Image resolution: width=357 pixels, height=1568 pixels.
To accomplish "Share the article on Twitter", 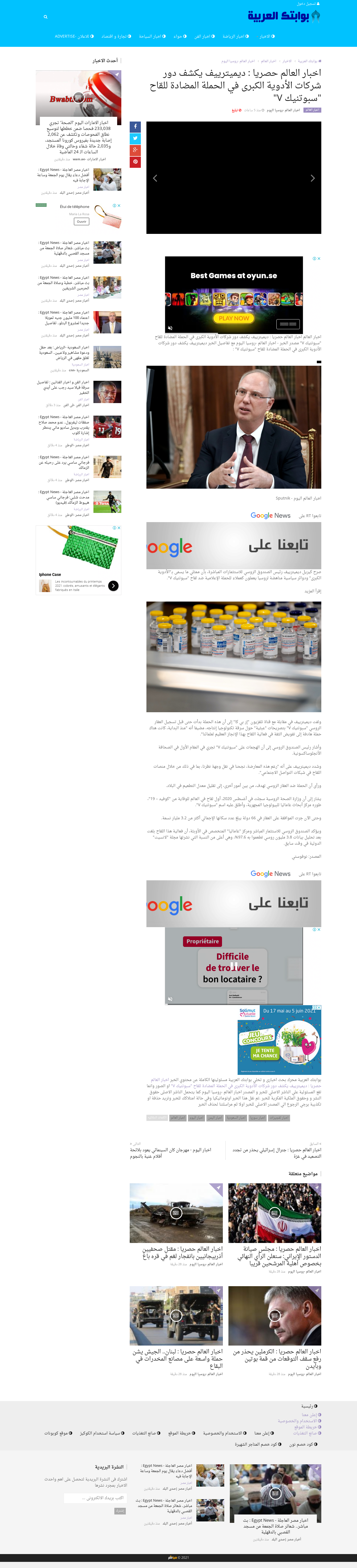I will (135, 138).
